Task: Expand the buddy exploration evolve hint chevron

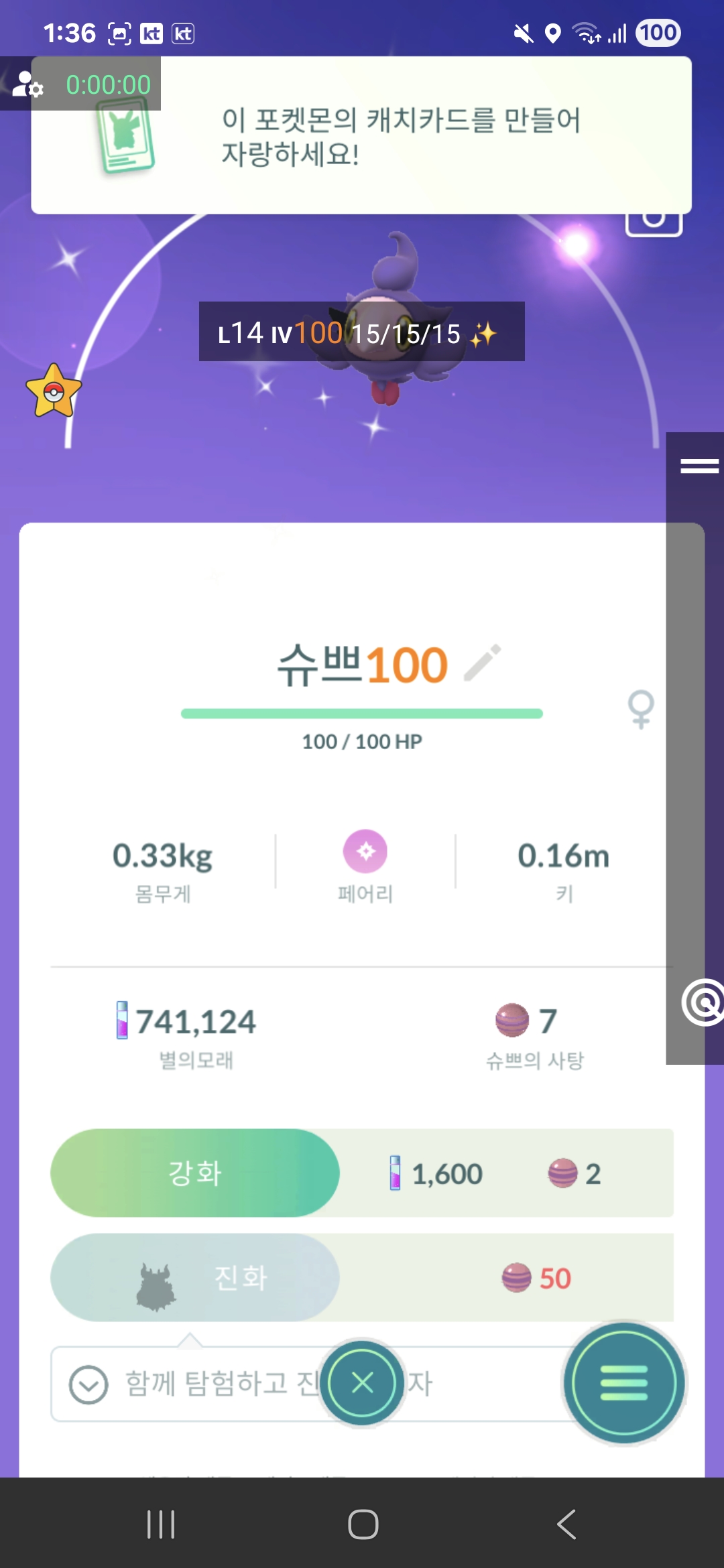Action: pos(88,1384)
